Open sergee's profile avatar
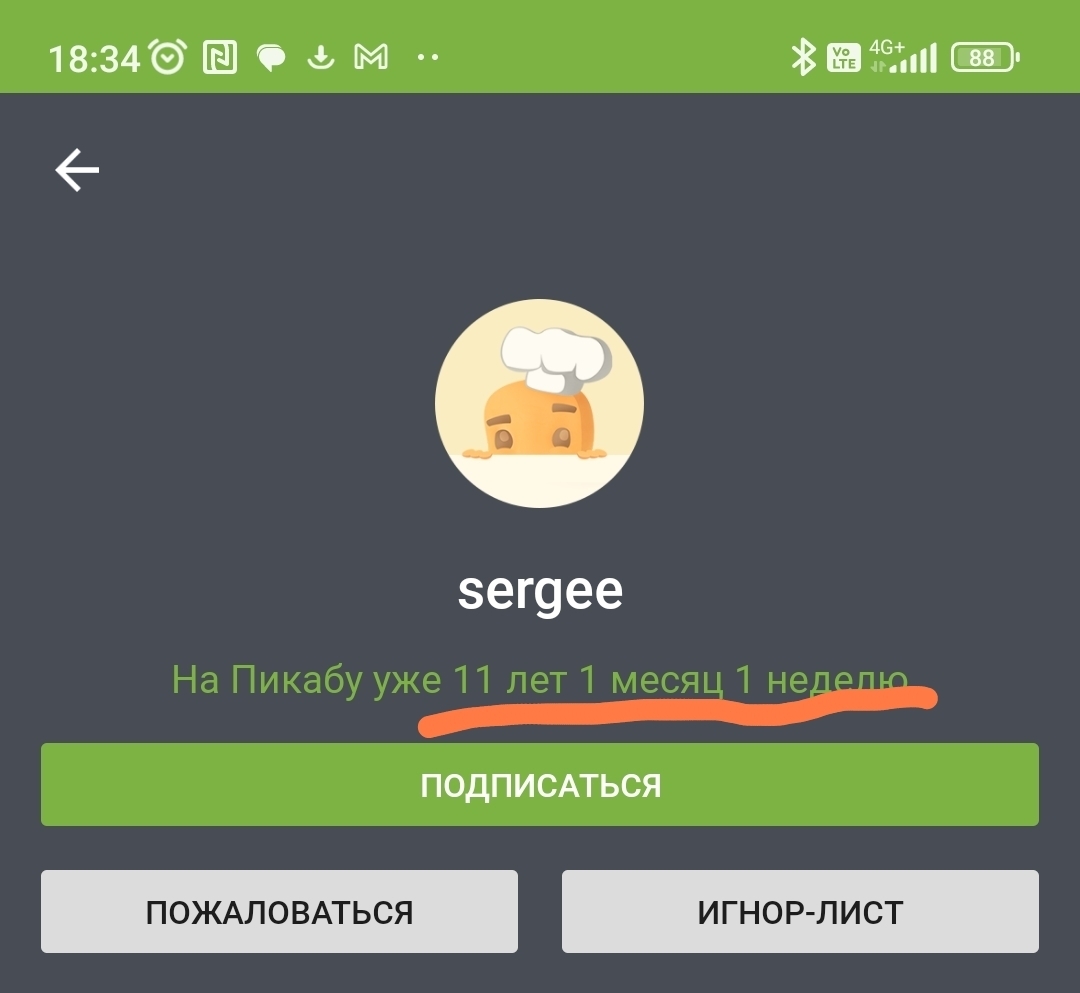Screen dimensions: 1080x993 coord(539,404)
